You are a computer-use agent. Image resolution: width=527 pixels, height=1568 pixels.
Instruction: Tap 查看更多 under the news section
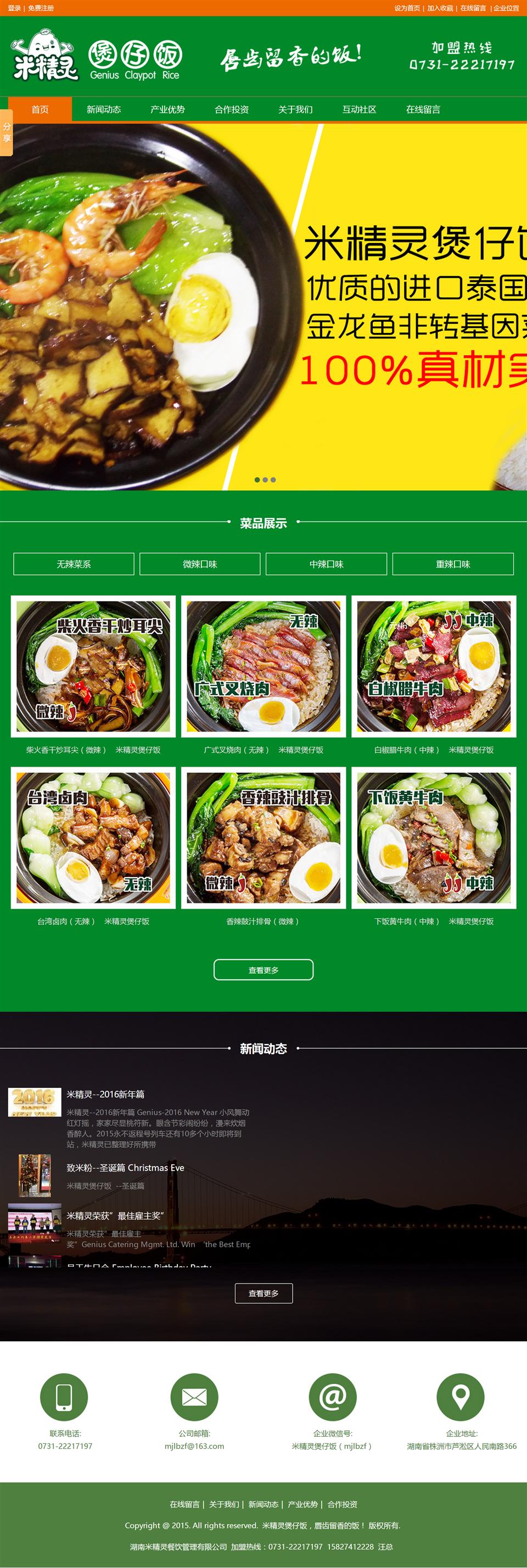click(x=263, y=1293)
